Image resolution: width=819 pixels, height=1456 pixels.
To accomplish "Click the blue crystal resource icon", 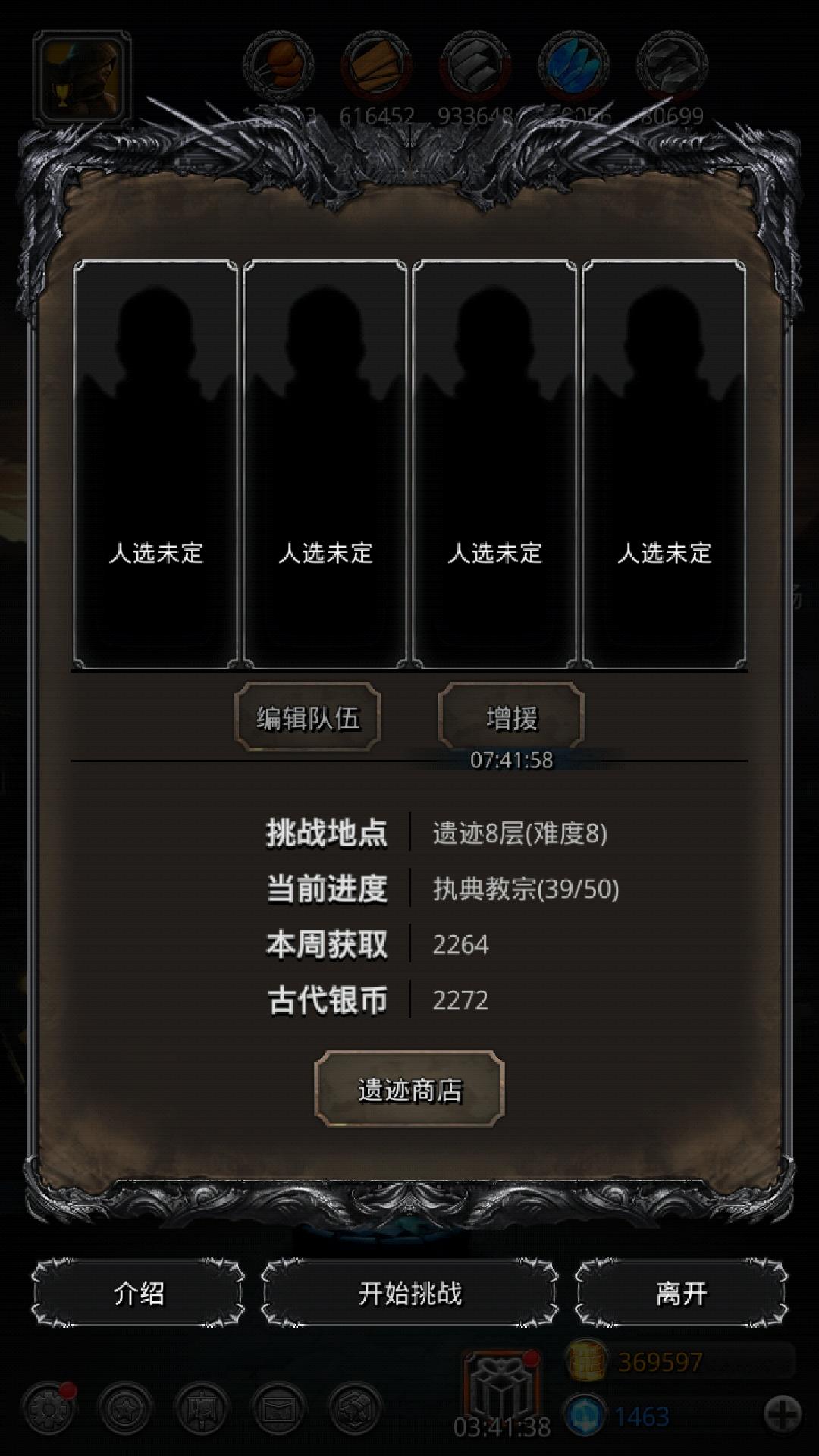I will [x=574, y=67].
